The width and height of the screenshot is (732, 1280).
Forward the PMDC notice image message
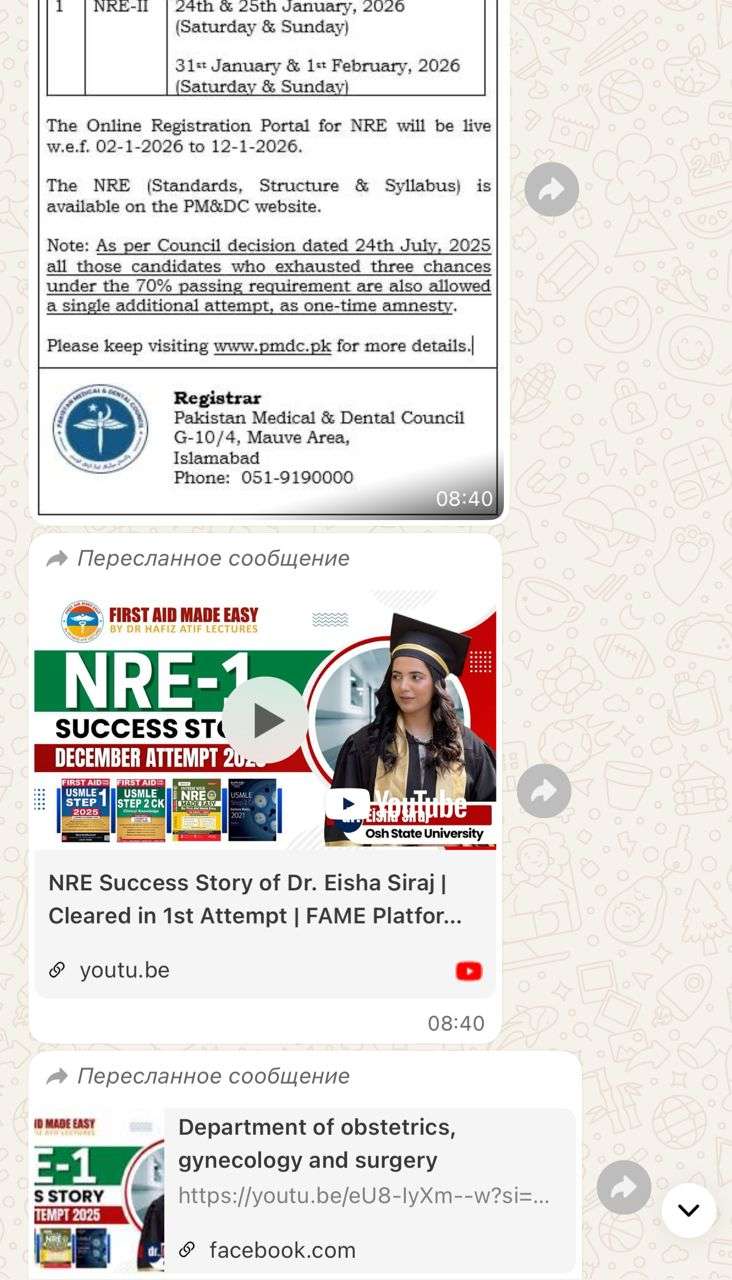click(x=552, y=189)
